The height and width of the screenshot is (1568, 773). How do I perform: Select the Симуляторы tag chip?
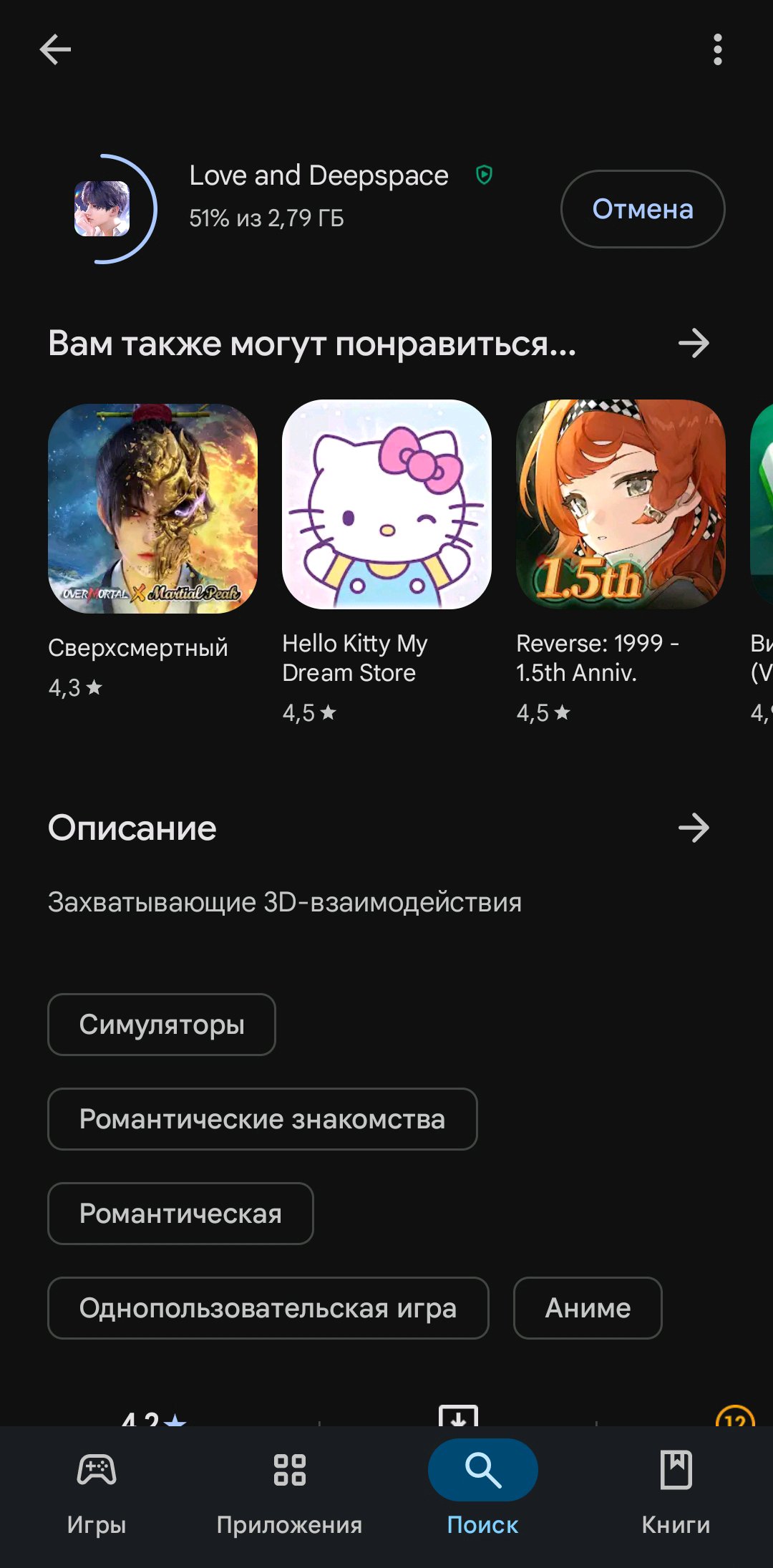point(162,1025)
